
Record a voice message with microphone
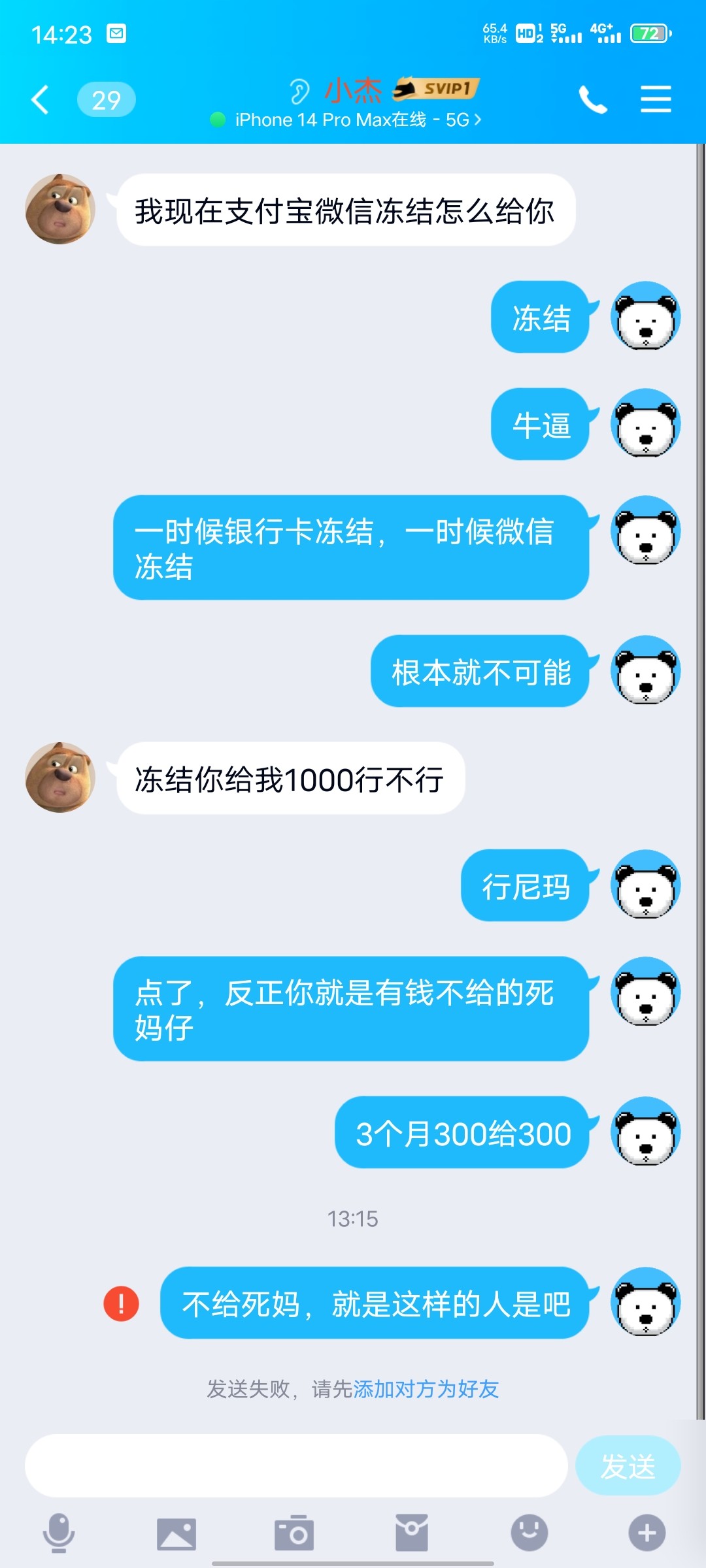click(x=59, y=1533)
